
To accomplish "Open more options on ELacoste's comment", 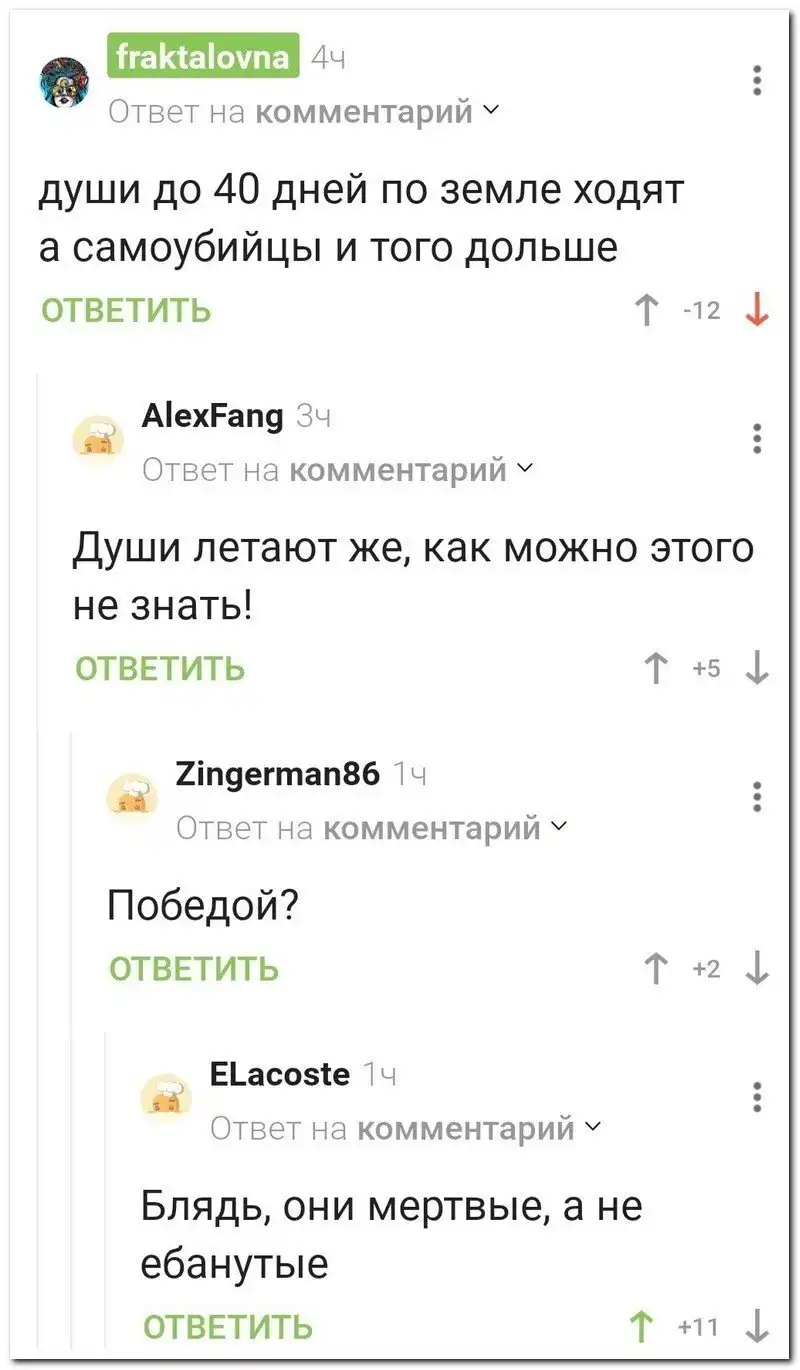I will [x=757, y=1097].
